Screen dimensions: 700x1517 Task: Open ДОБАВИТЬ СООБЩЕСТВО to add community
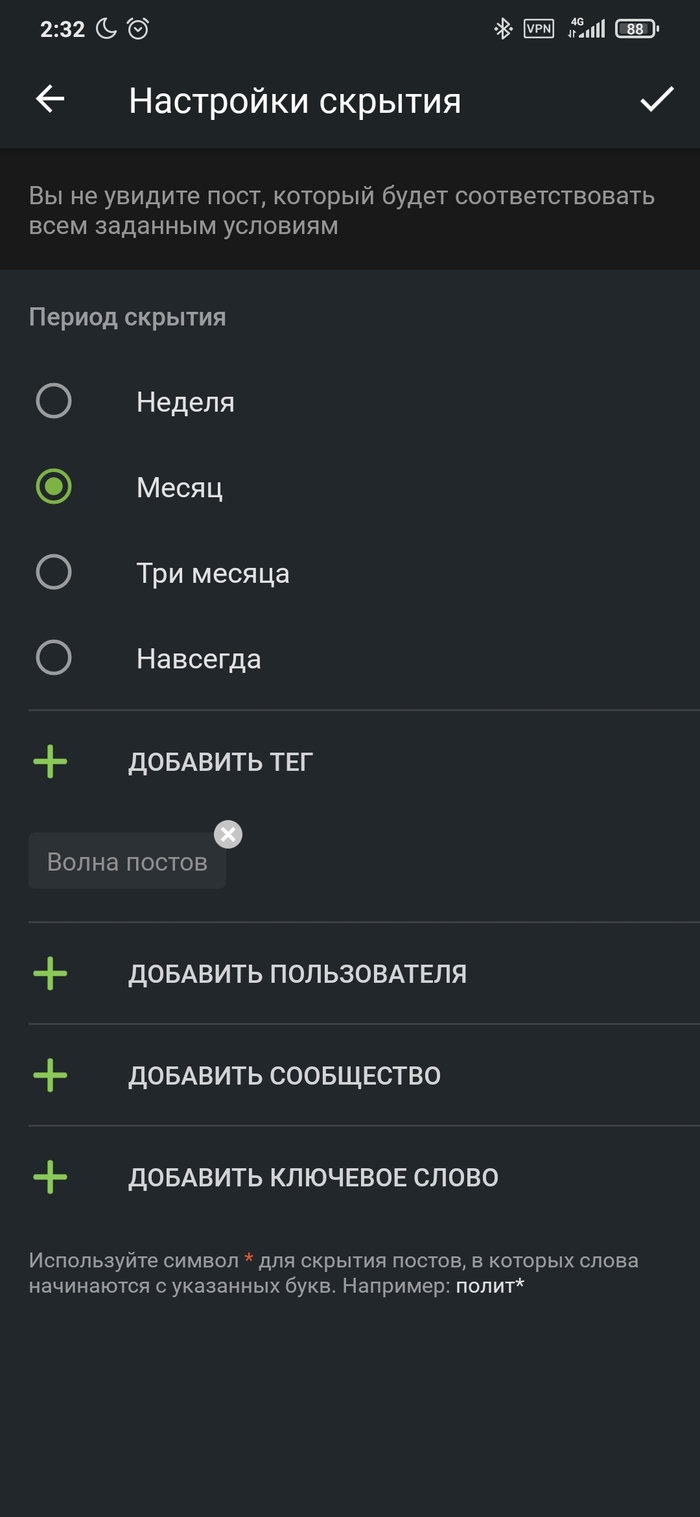point(284,1076)
